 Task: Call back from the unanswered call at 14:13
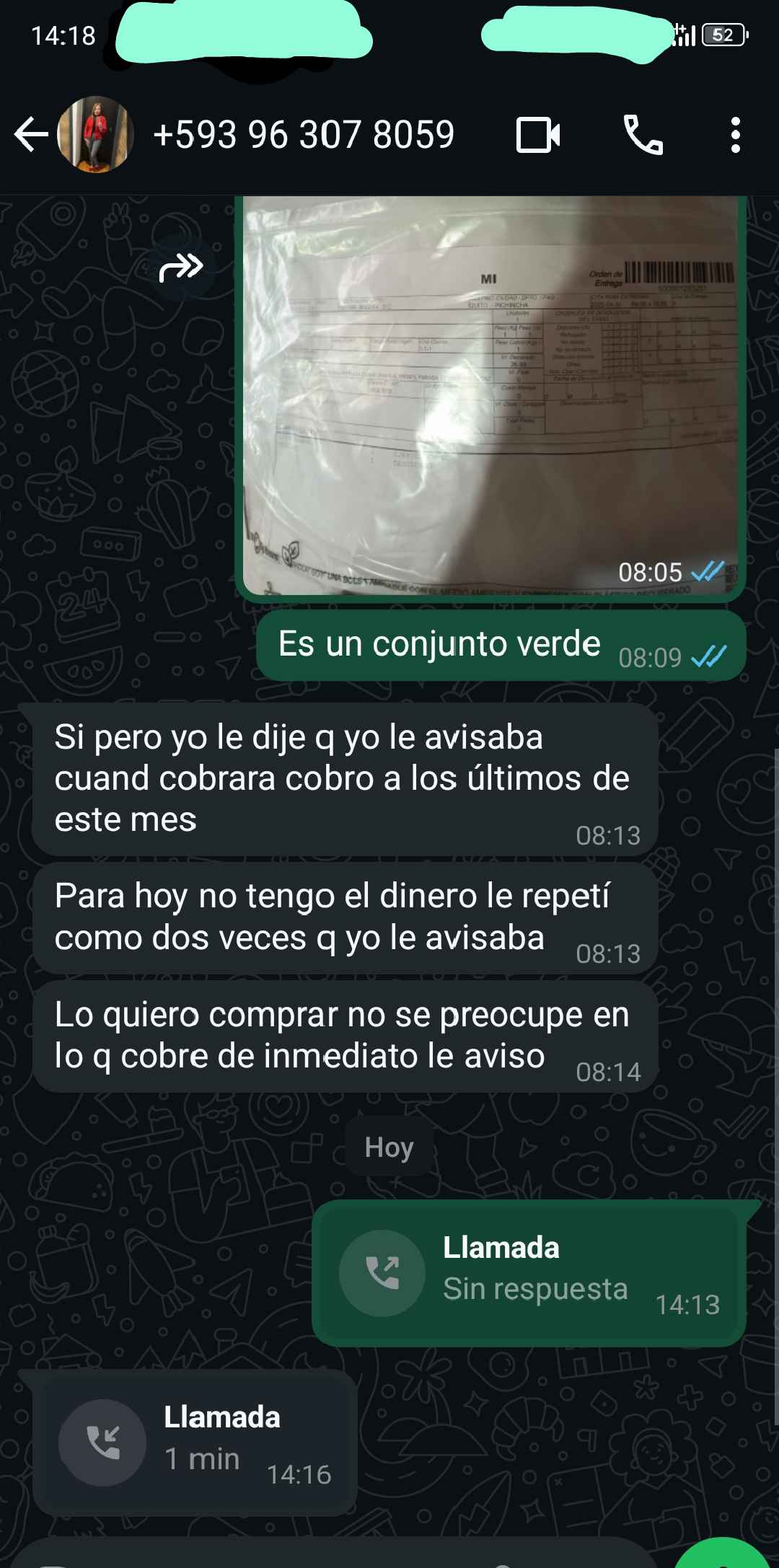click(529, 1273)
